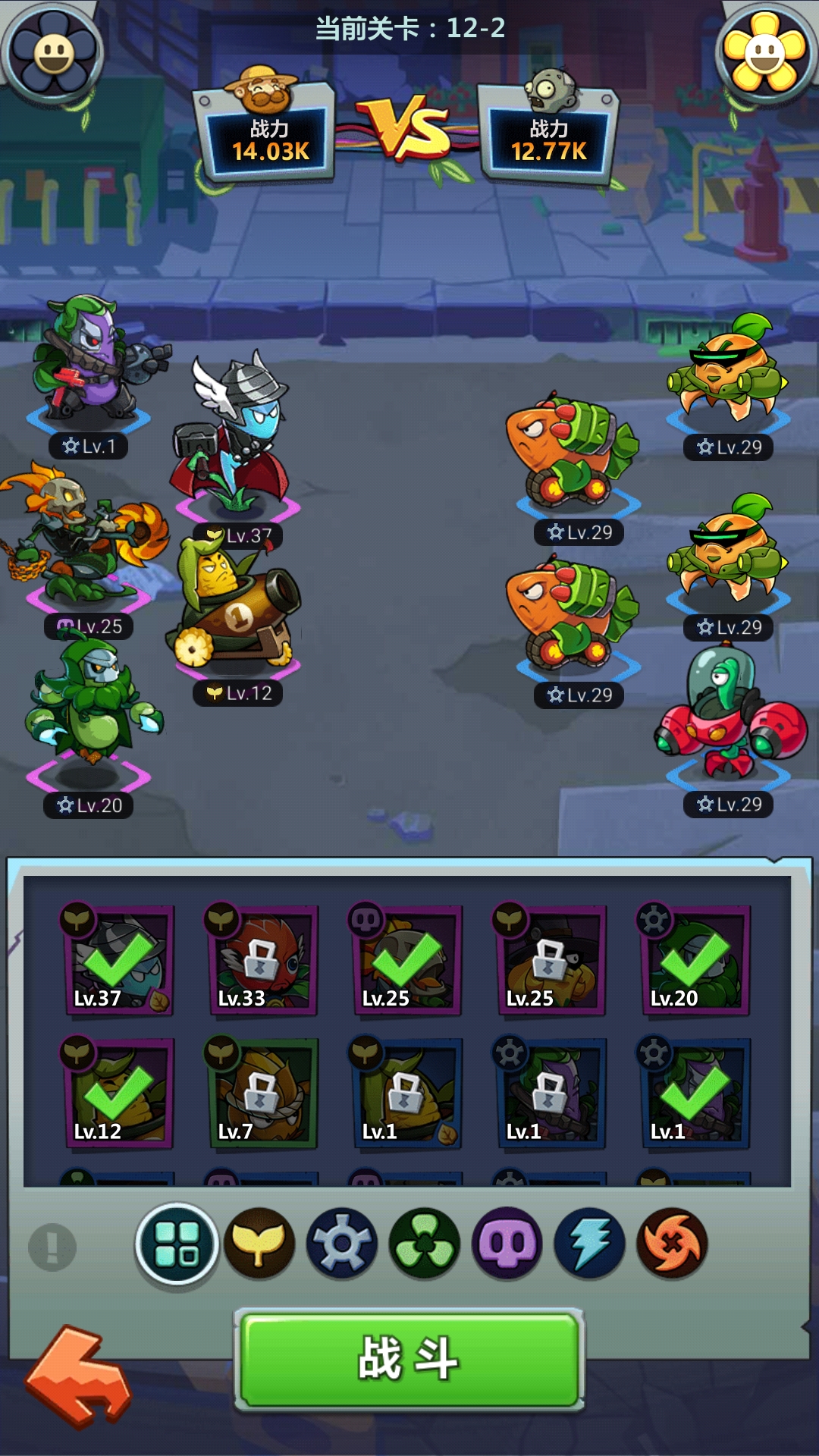Select the Lv.37 winged hero on field
Image resolution: width=819 pixels, height=1456 pixels.
tap(235, 440)
